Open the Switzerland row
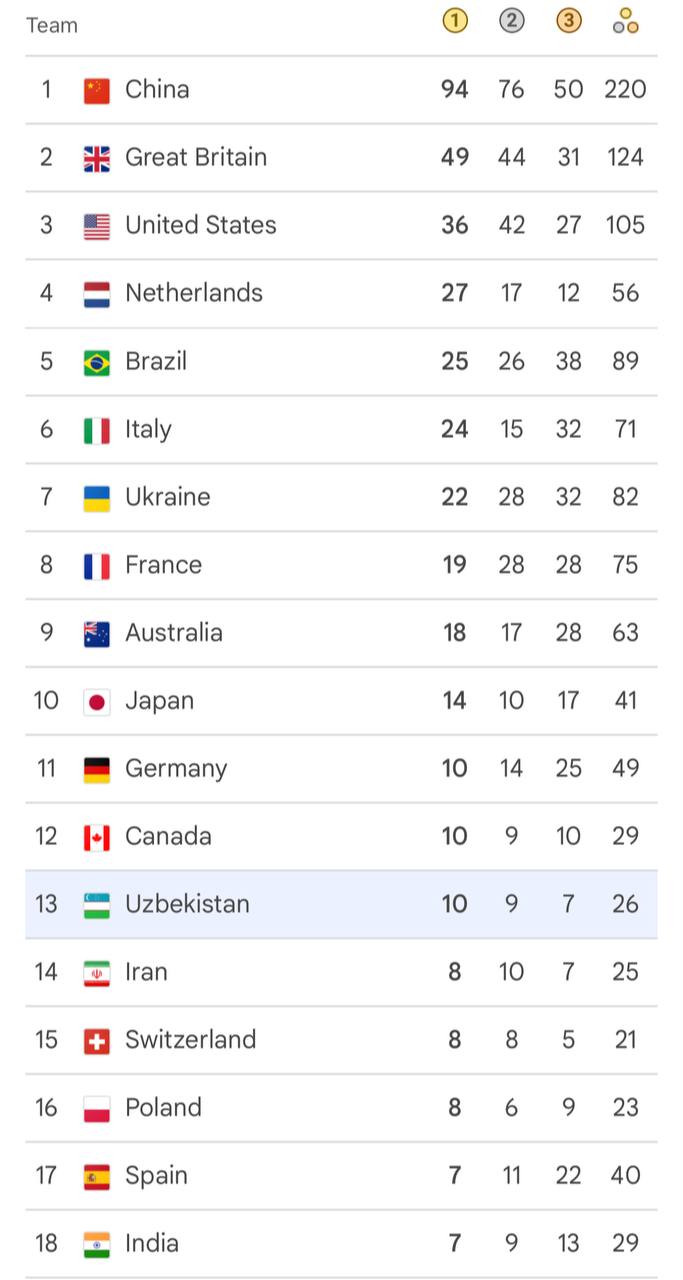Screen dimensions: 683x1280 (341, 1041)
